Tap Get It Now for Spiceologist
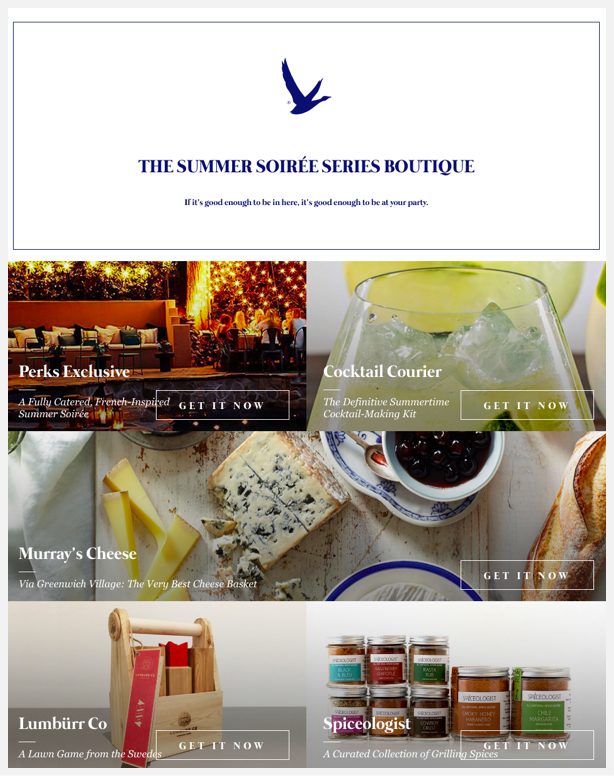 click(x=526, y=745)
